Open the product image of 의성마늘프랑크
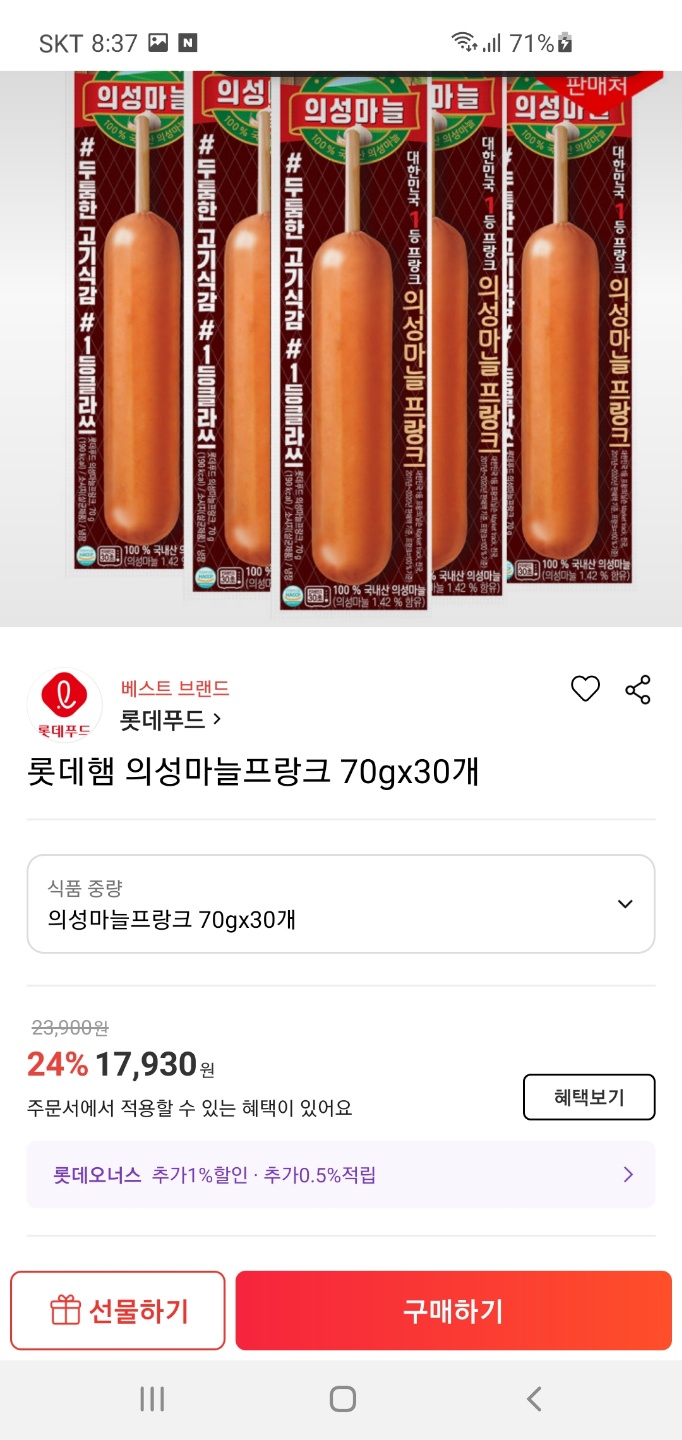The width and height of the screenshot is (682, 1440). point(341,348)
